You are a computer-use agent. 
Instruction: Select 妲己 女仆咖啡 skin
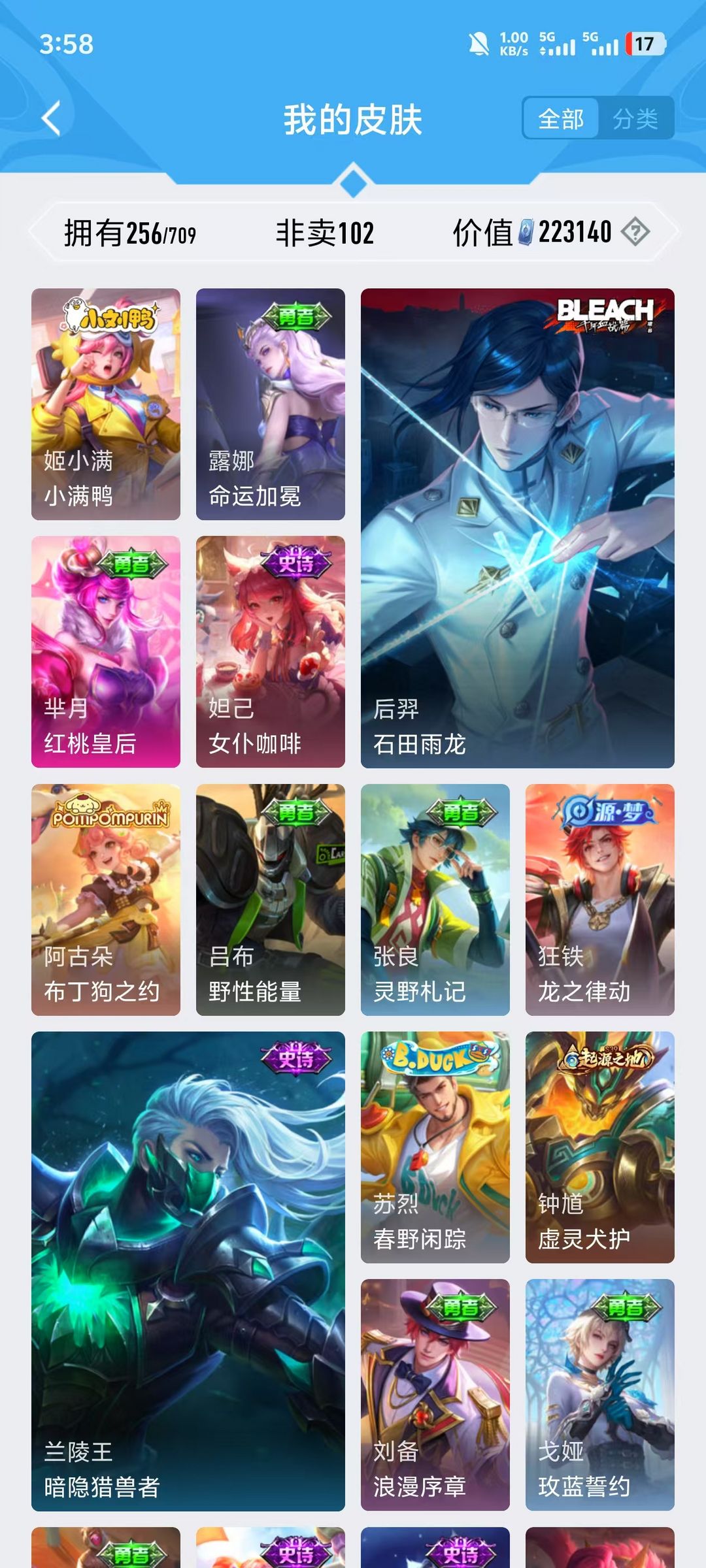point(271,651)
